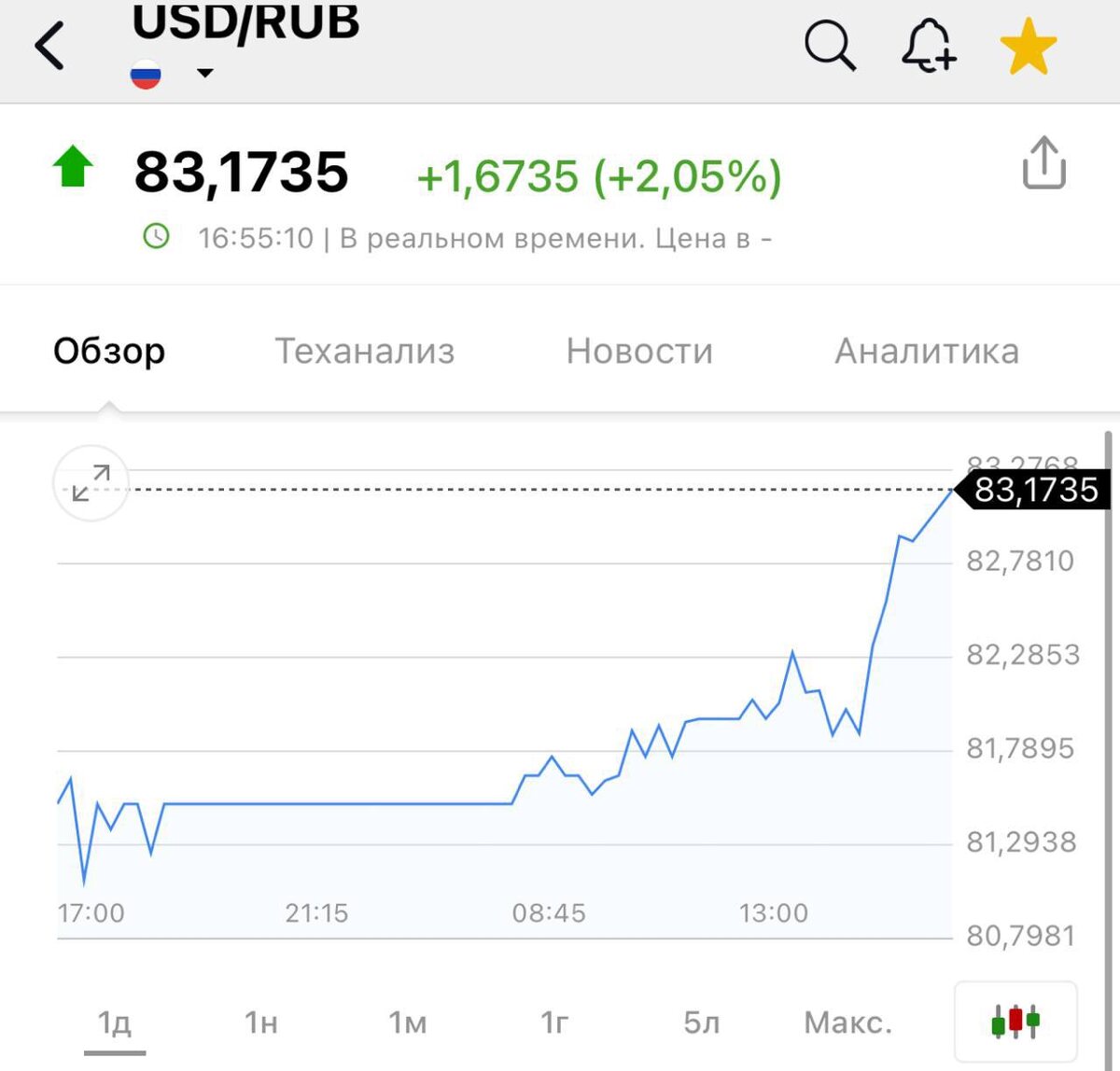Switch to the Новости tab
The width and height of the screenshot is (1120, 1071).
point(639,352)
